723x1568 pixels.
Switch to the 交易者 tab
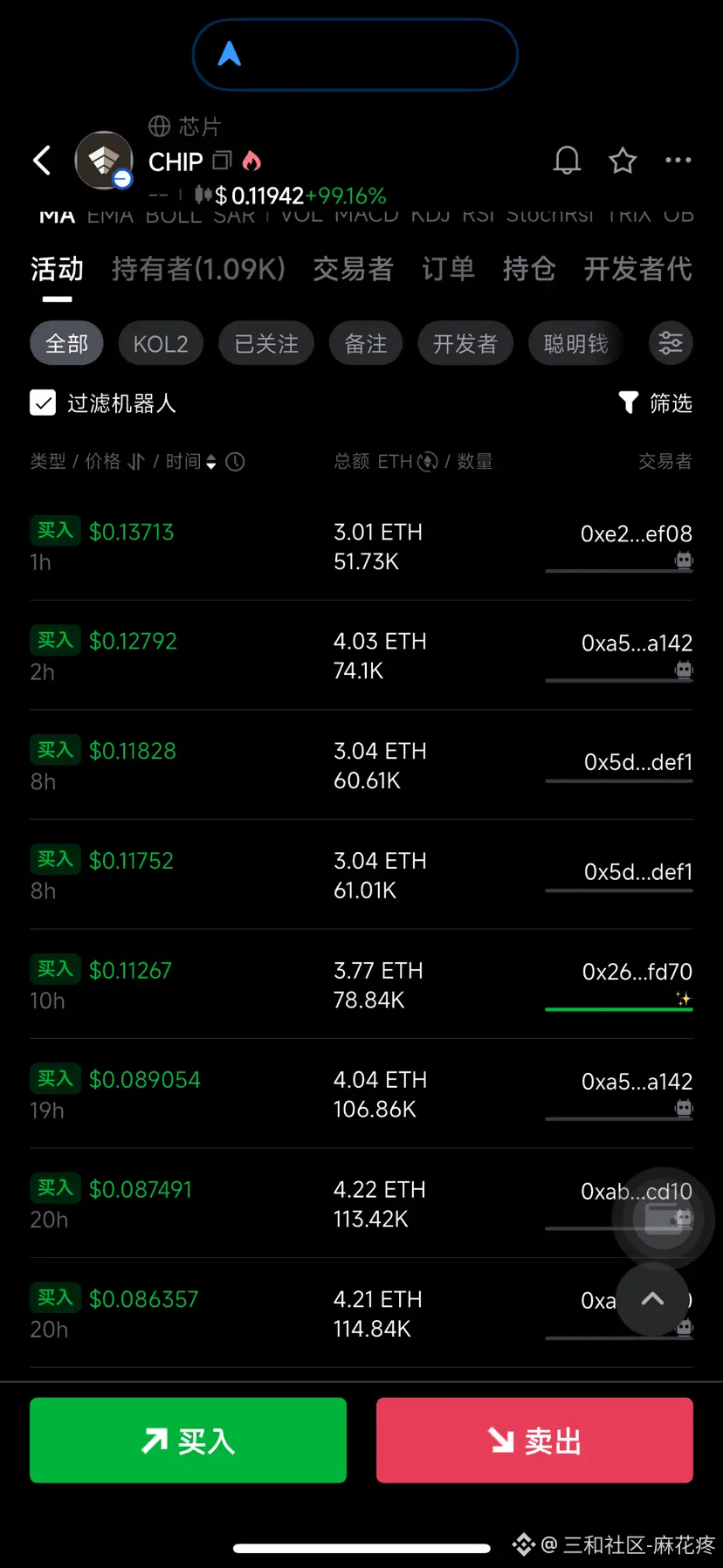click(x=353, y=269)
